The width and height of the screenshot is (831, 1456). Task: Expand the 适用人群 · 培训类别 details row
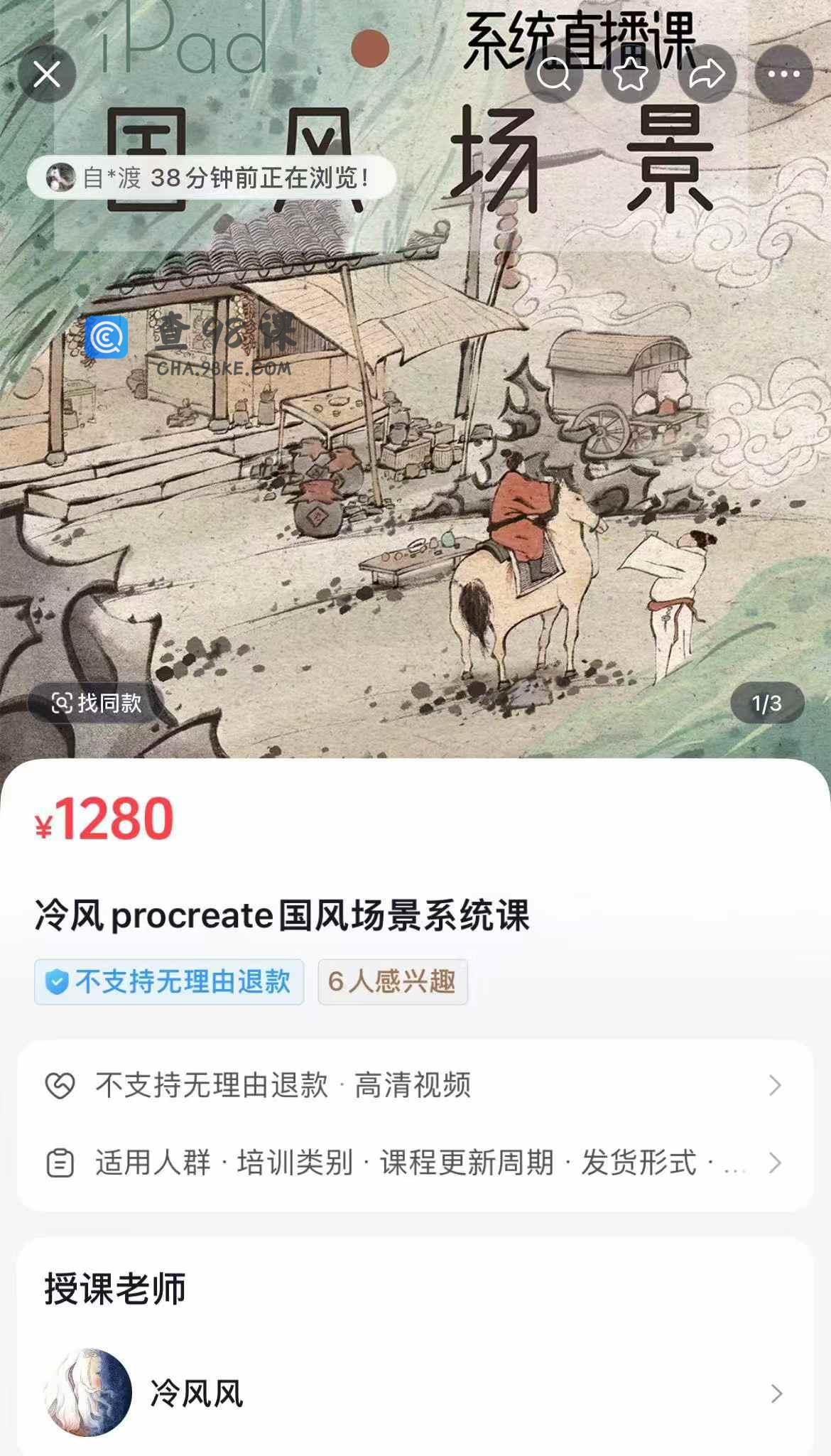click(415, 1163)
